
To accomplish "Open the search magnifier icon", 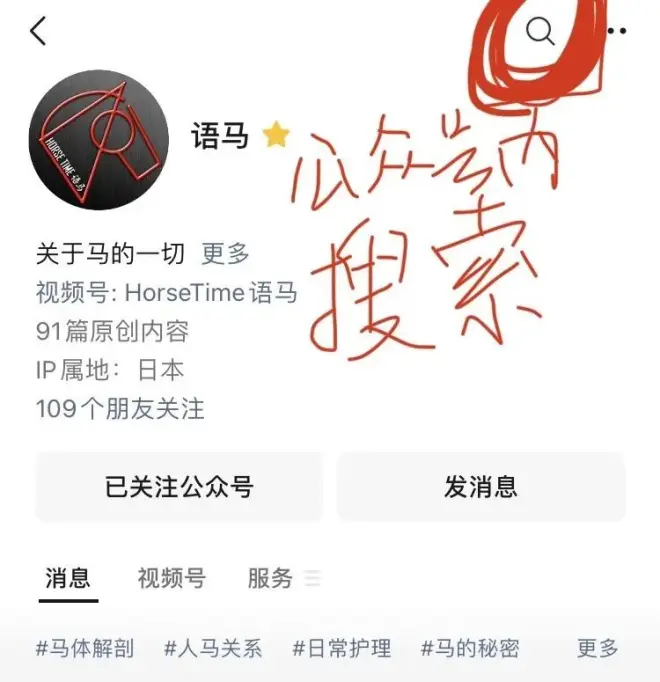I will [x=540, y=32].
